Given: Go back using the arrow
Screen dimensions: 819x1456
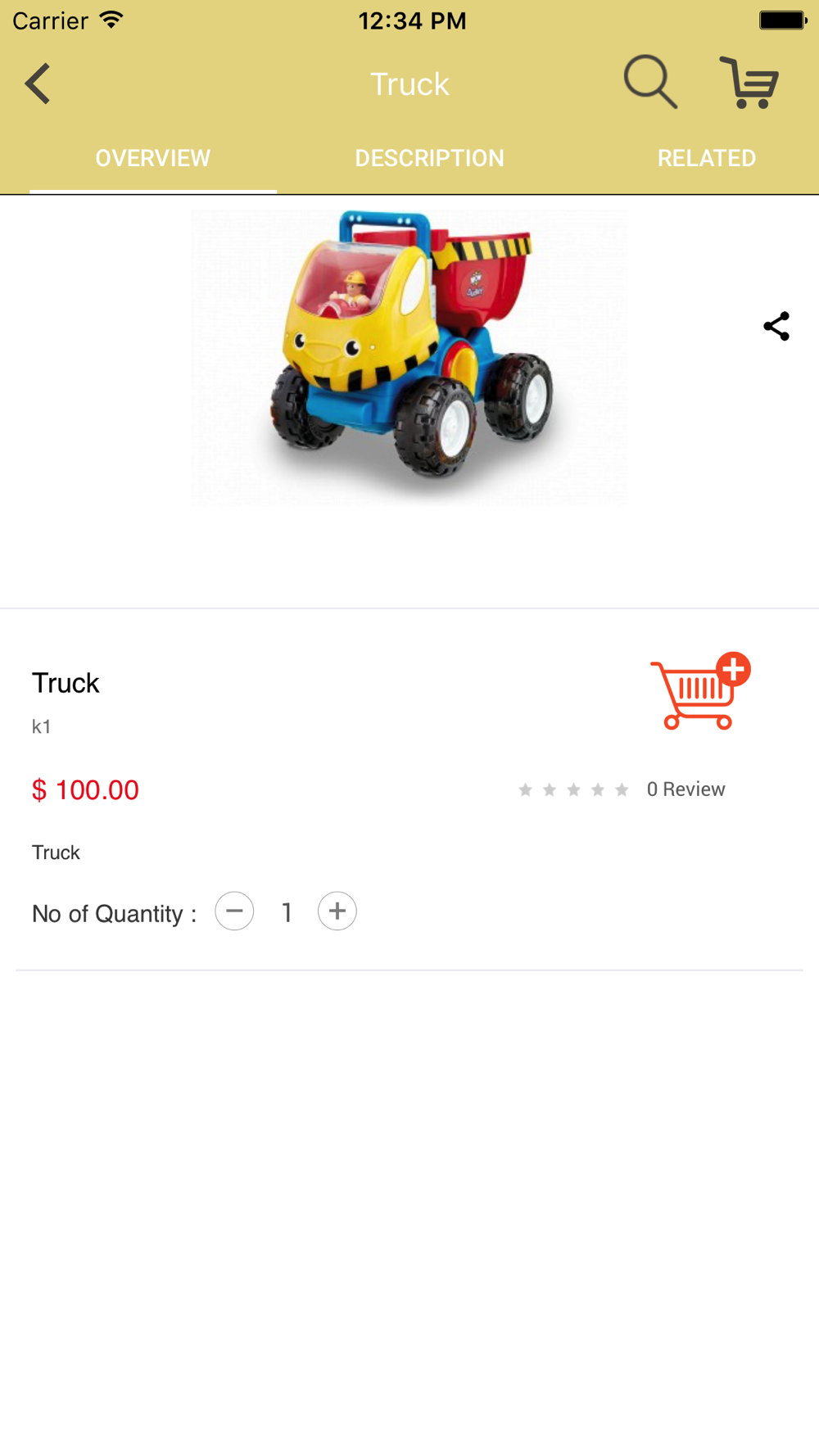Looking at the screenshot, I should click(38, 84).
